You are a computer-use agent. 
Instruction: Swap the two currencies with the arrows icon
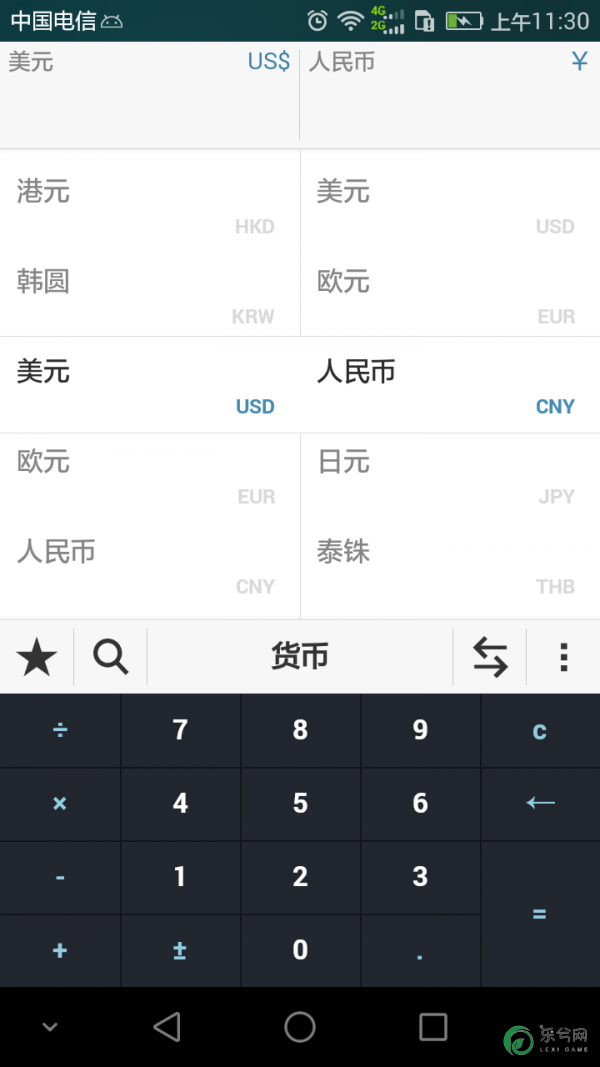click(490, 657)
